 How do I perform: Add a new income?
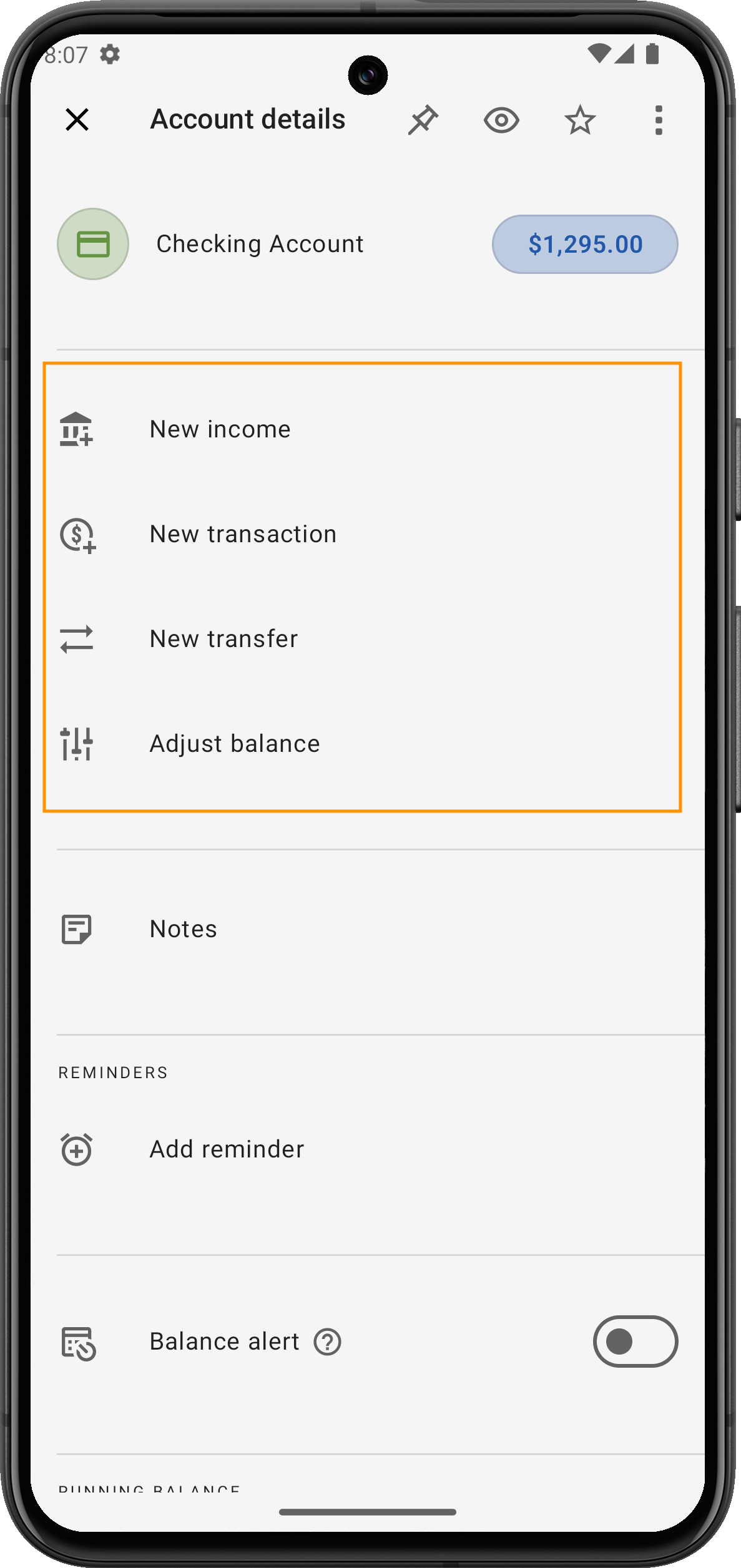click(220, 429)
